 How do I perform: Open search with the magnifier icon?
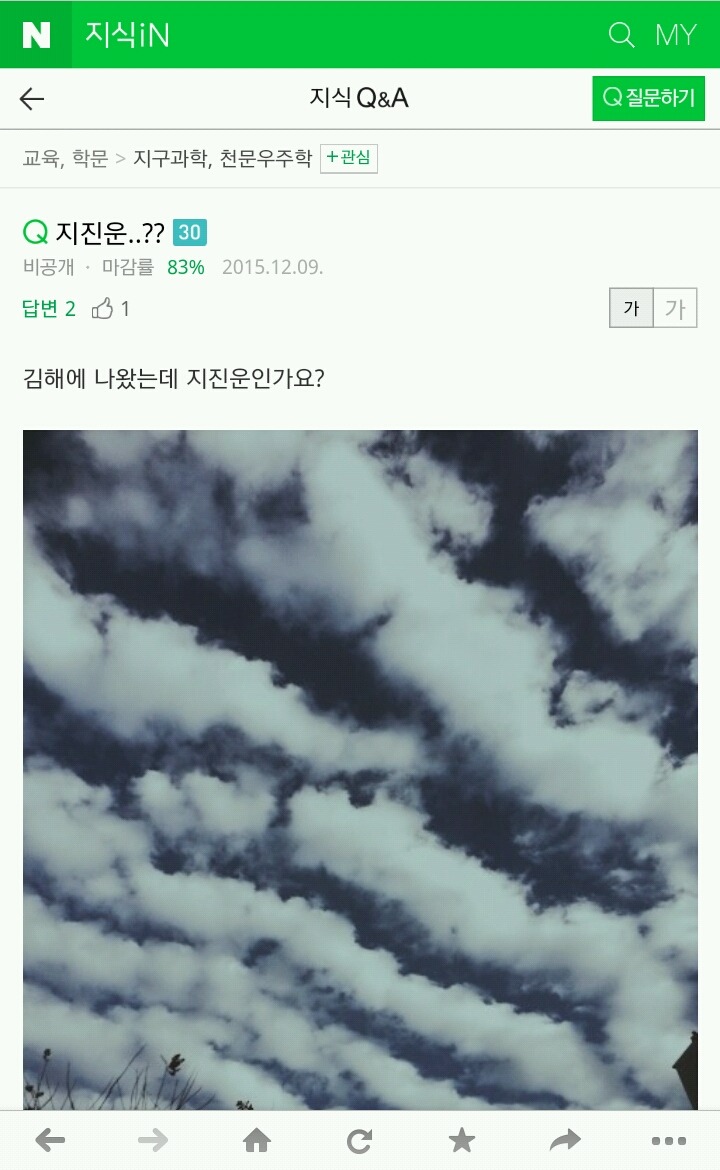pos(620,35)
